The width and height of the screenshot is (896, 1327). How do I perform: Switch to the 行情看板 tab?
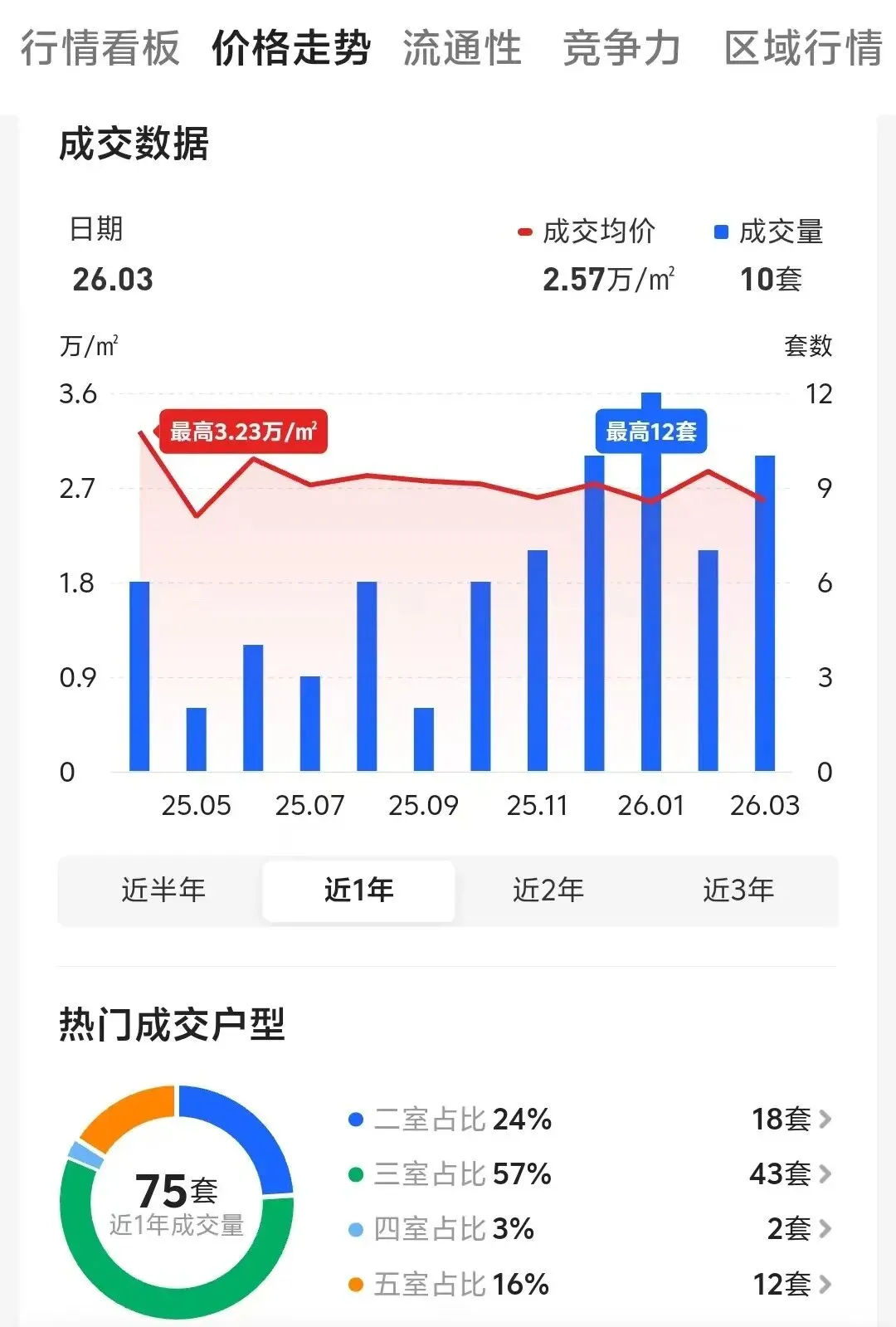(x=100, y=47)
